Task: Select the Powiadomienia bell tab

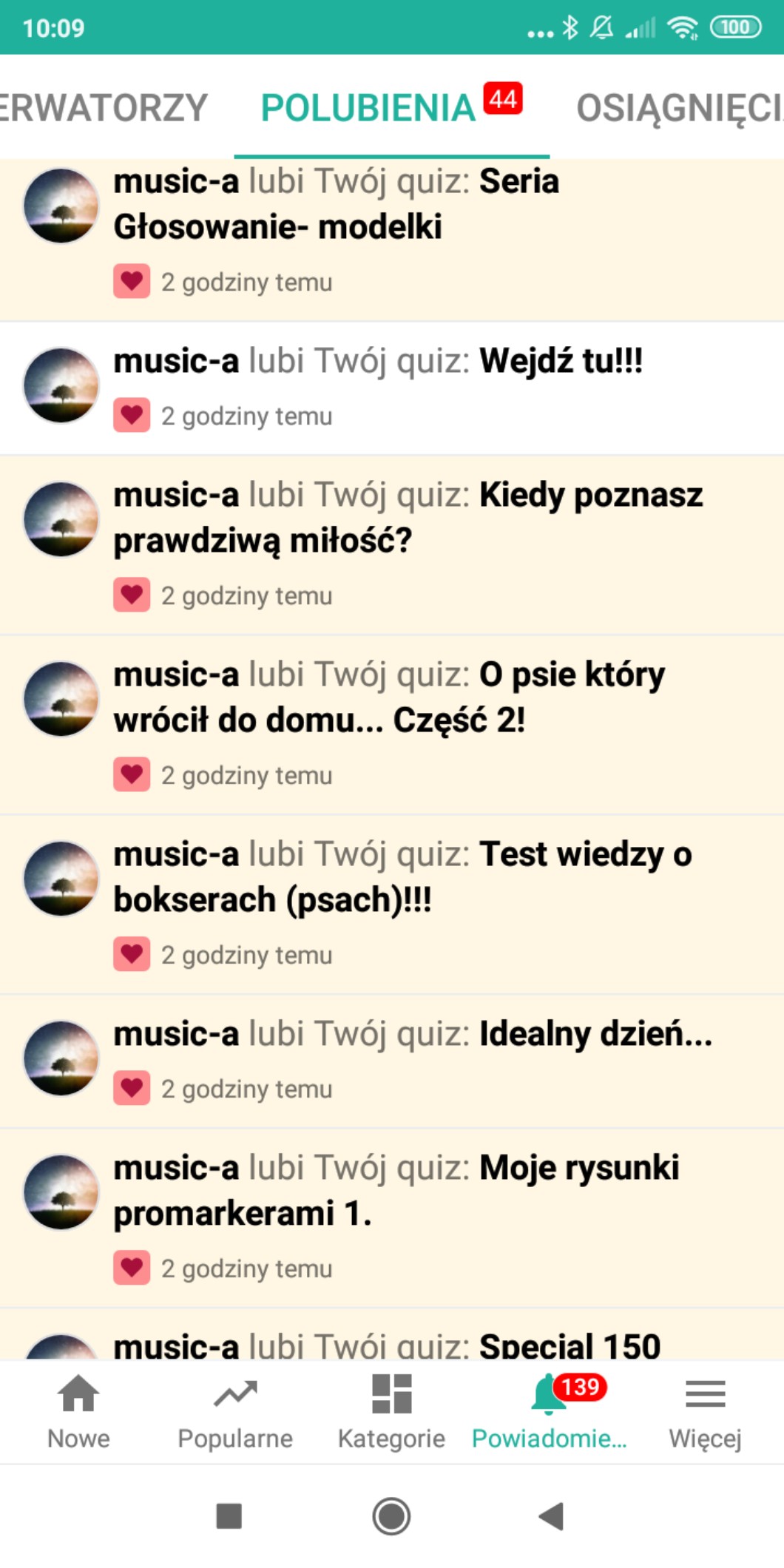Action: pos(549,1411)
